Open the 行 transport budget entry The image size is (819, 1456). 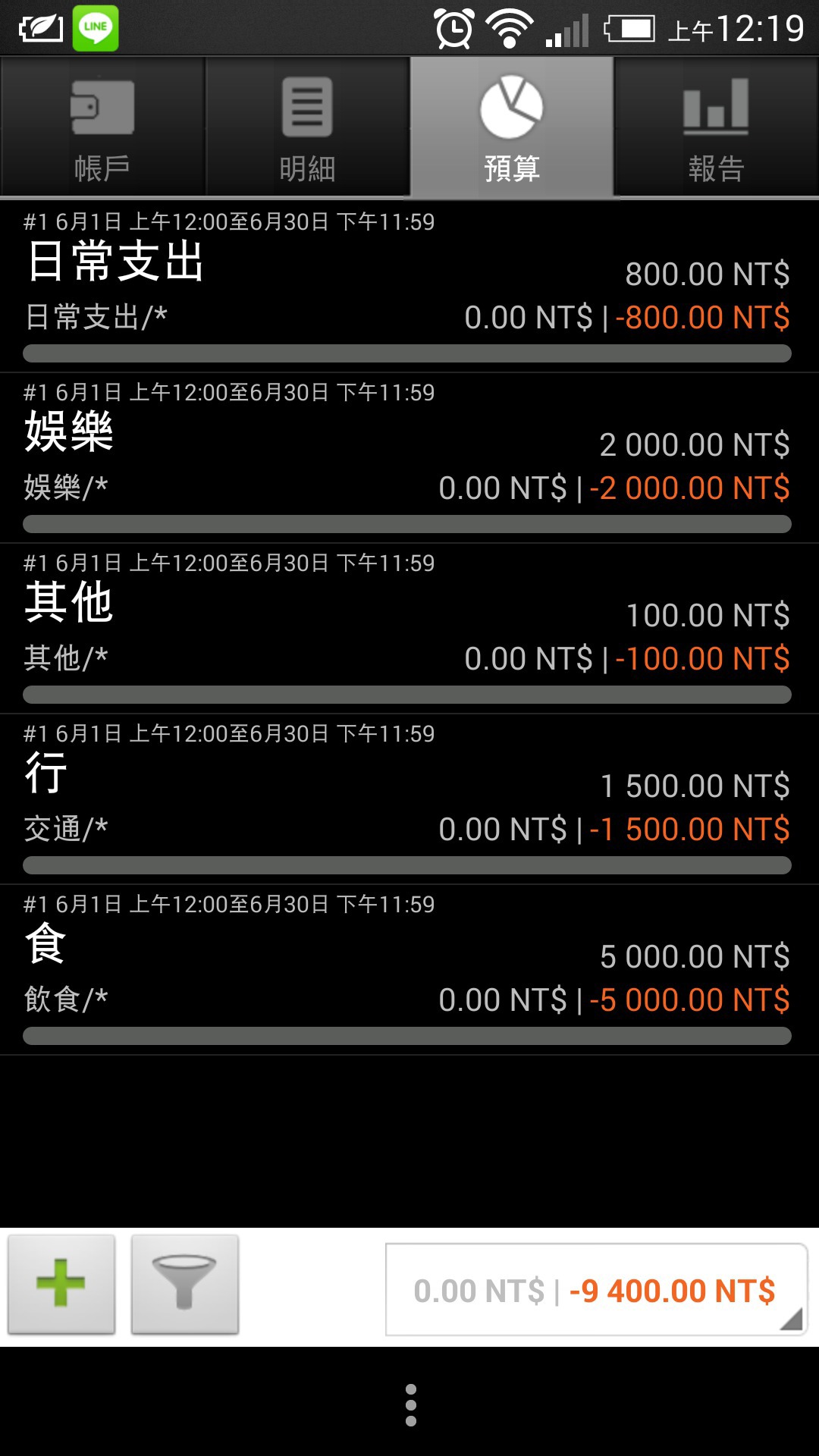coord(409,799)
